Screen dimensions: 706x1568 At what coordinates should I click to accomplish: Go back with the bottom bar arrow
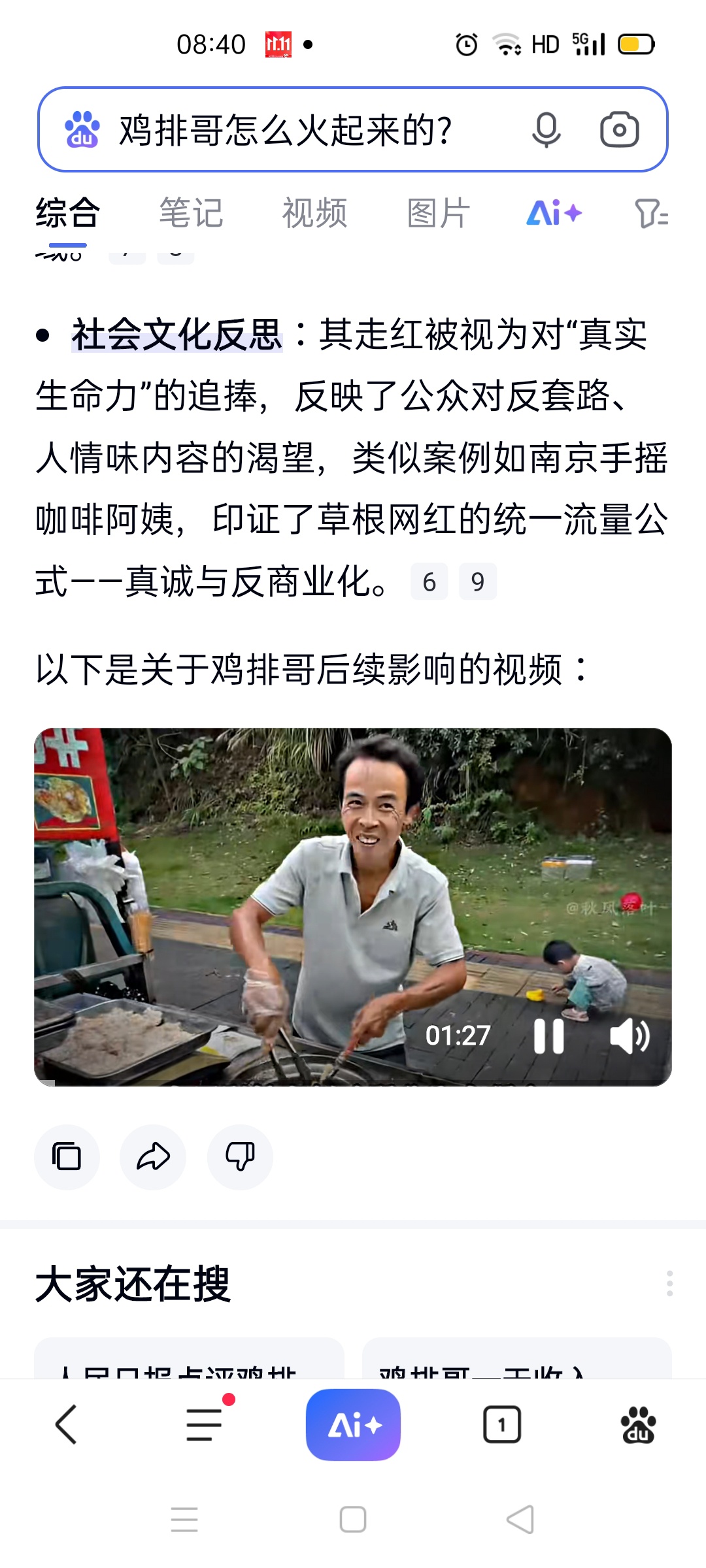pyautogui.click(x=66, y=1424)
